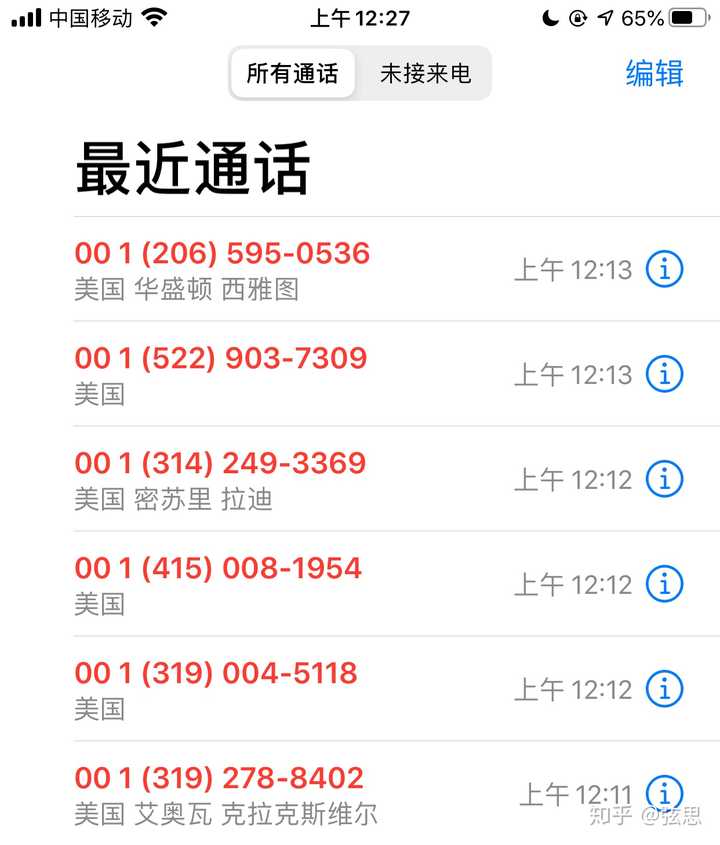
Task: Show details for 00 1 (522) 903-7309
Action: pyautogui.click(x=664, y=374)
